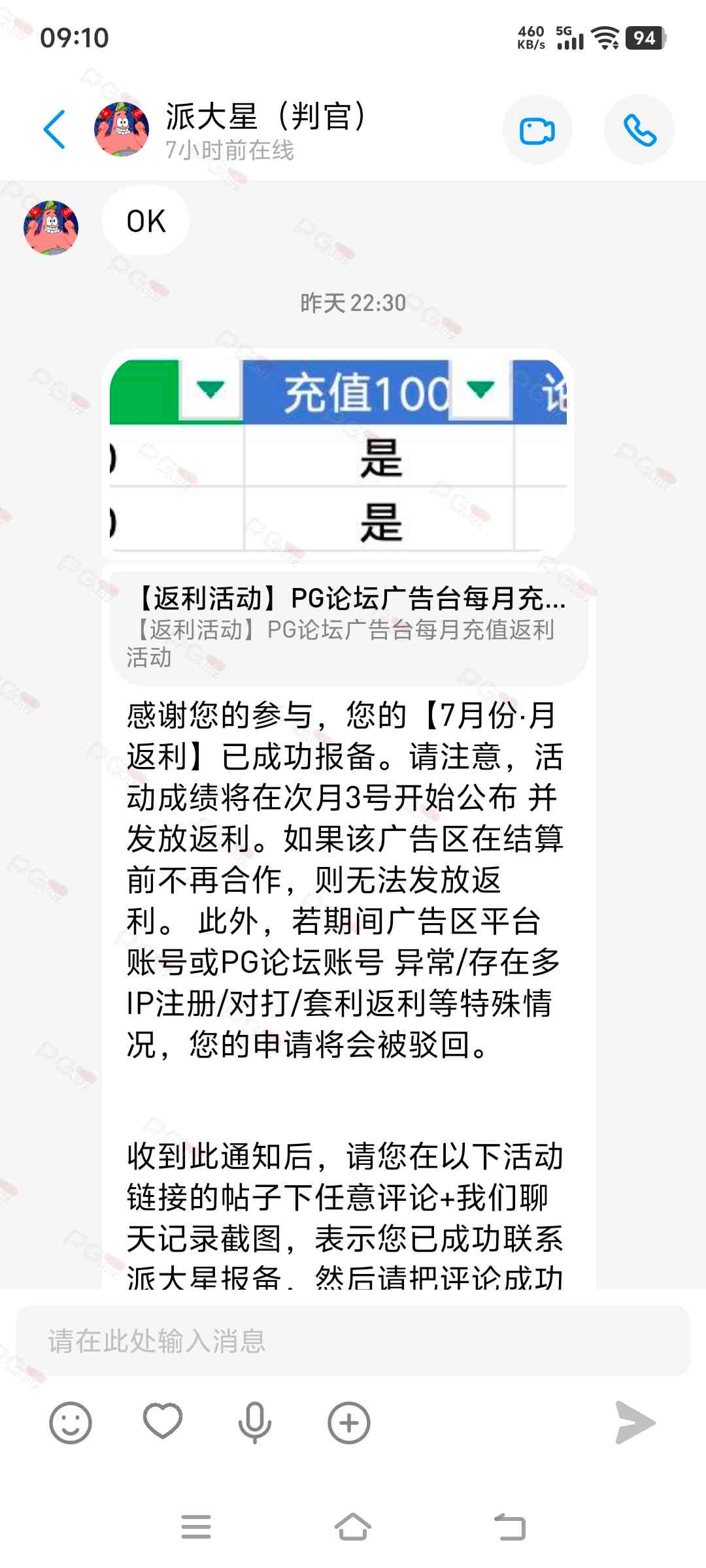The width and height of the screenshot is (706, 1568).
Task: Send the message with arrow icon
Action: coord(635,1422)
